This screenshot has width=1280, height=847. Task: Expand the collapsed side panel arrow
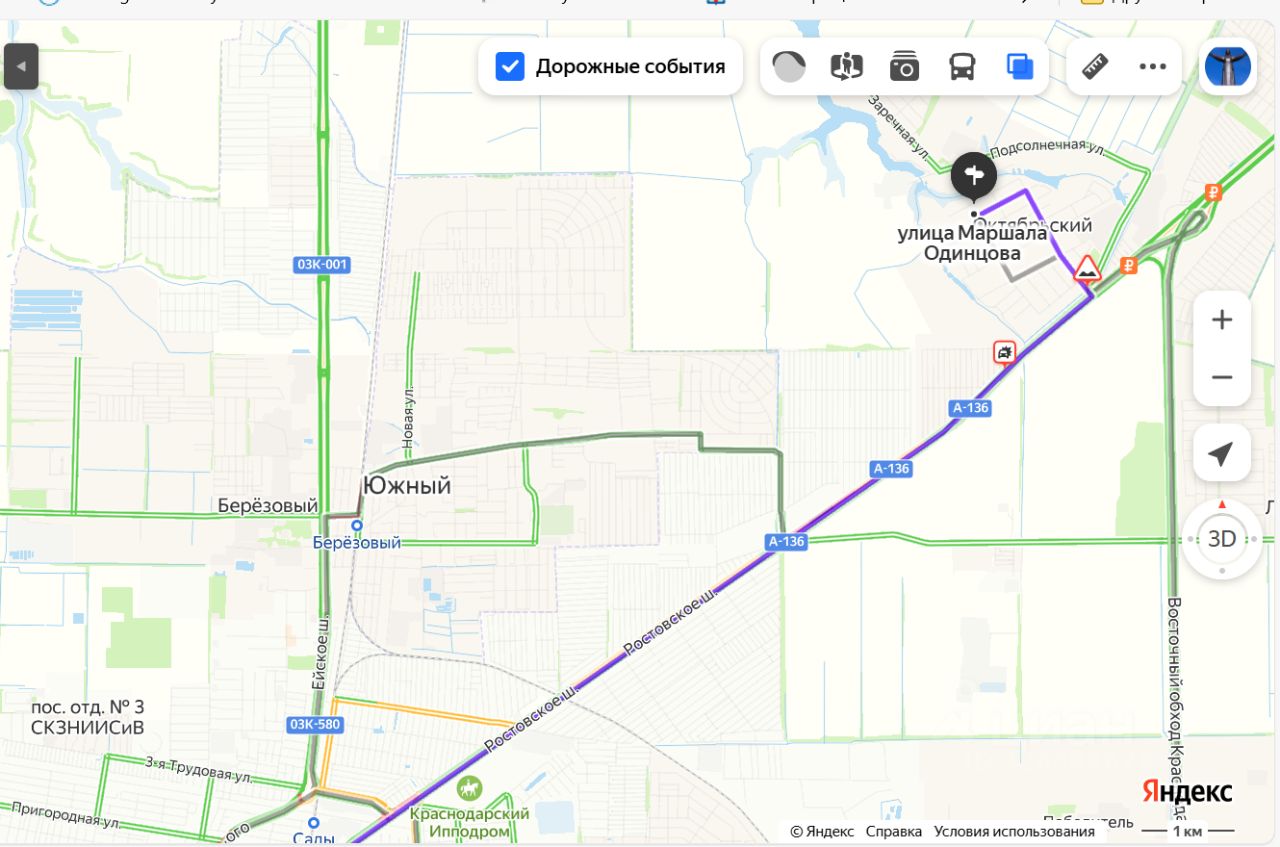[21, 67]
